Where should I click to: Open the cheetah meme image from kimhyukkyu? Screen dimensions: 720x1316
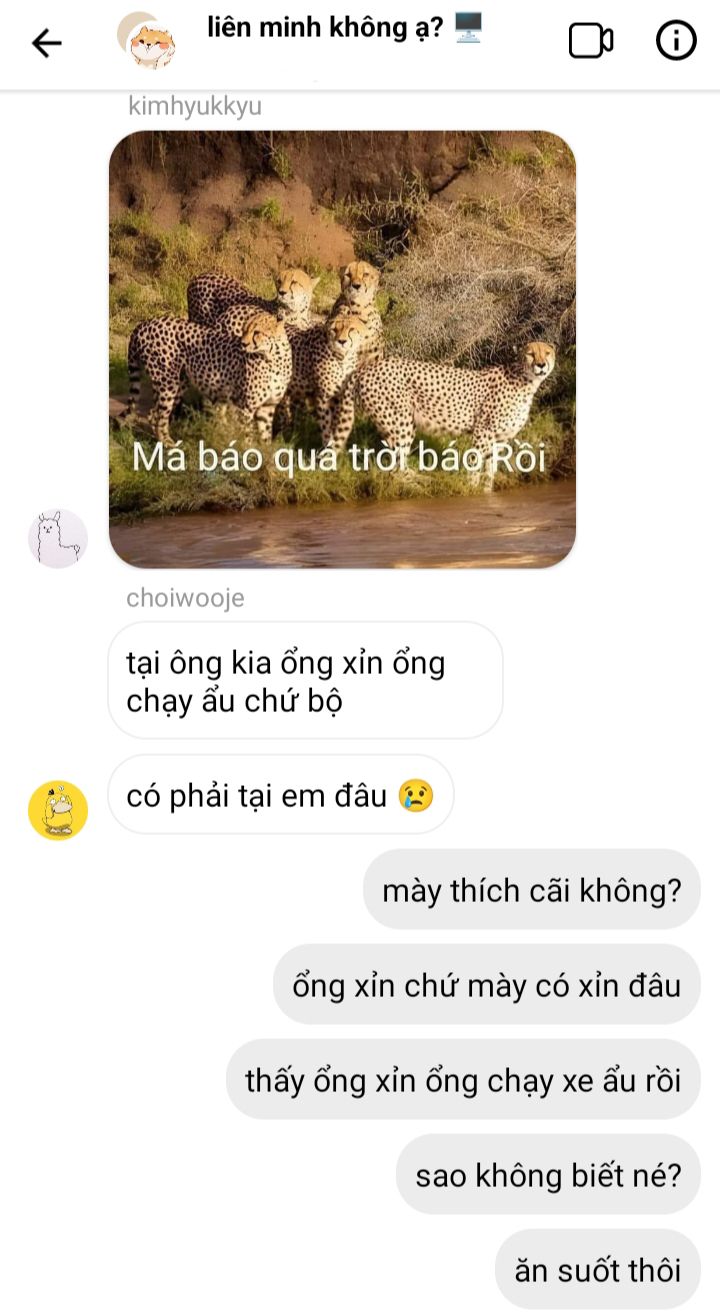tap(342, 349)
